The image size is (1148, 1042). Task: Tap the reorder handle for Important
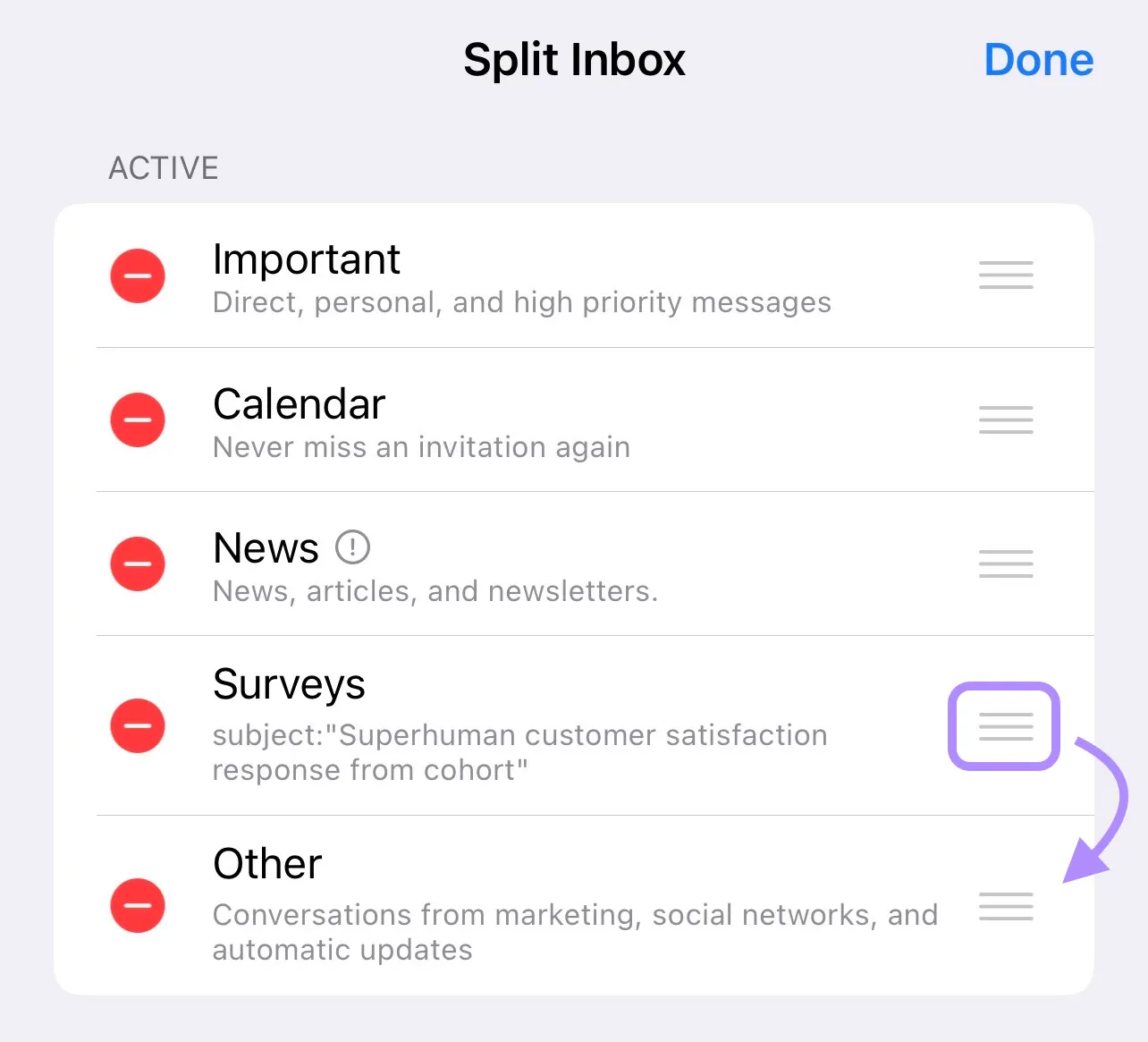pyautogui.click(x=1006, y=275)
